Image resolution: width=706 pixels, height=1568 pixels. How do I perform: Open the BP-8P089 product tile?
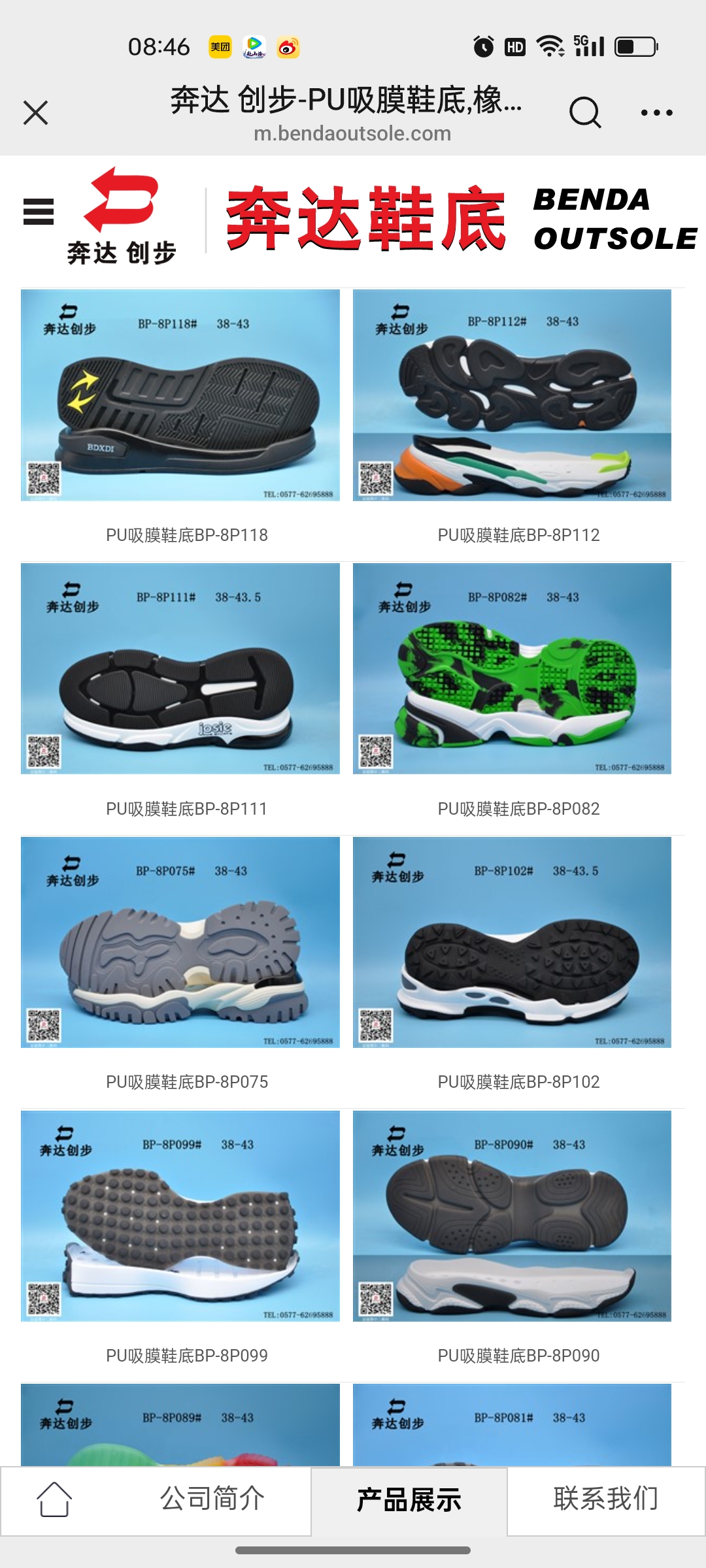tap(180, 1426)
